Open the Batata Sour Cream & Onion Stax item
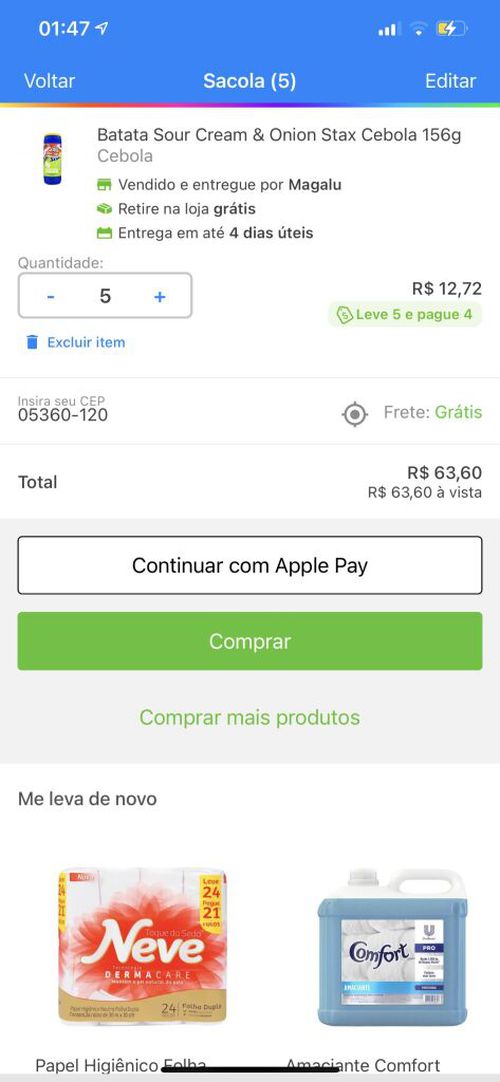The width and height of the screenshot is (500, 1082). 279,135
